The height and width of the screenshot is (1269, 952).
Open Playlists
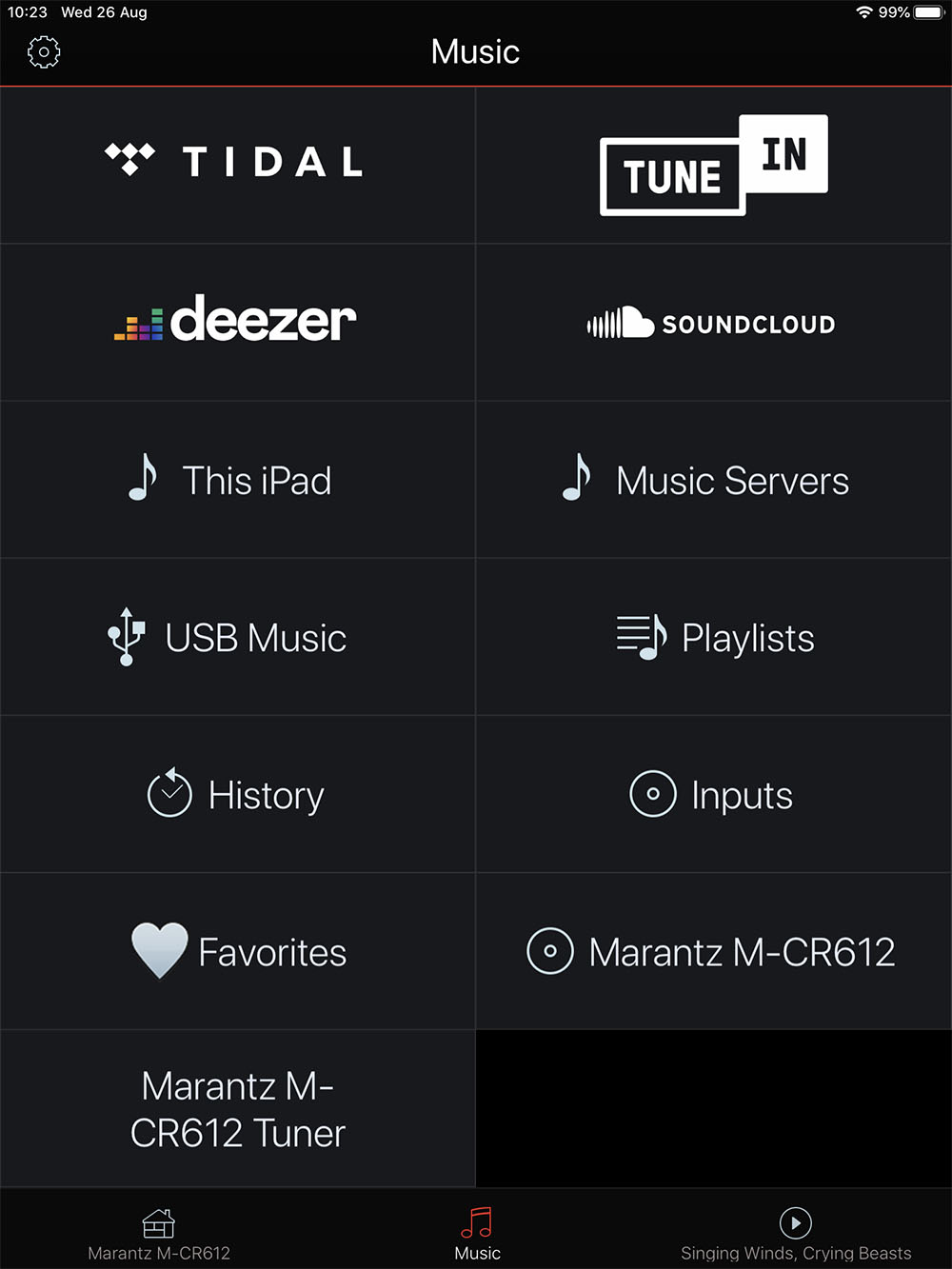coord(713,637)
